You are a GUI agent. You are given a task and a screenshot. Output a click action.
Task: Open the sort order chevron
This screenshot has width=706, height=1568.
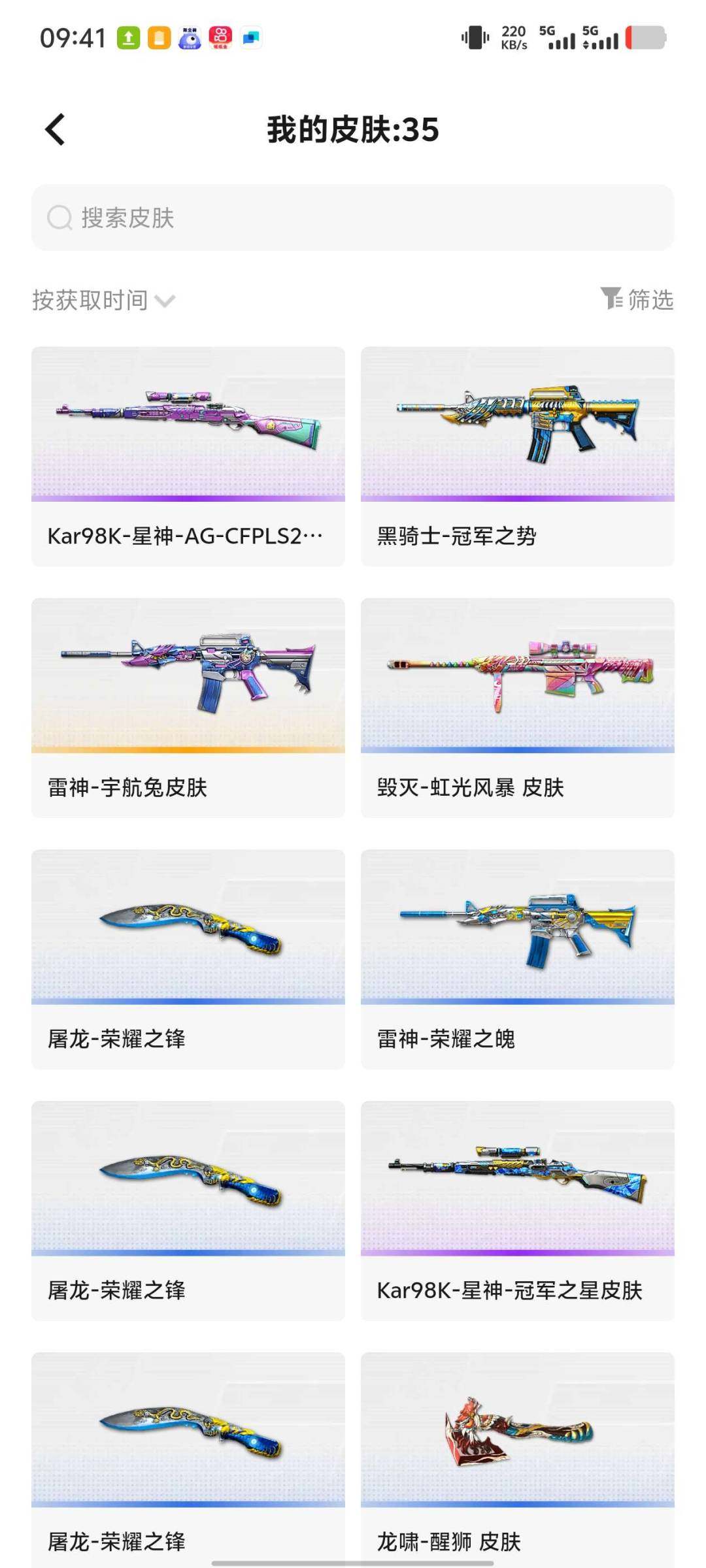(165, 302)
